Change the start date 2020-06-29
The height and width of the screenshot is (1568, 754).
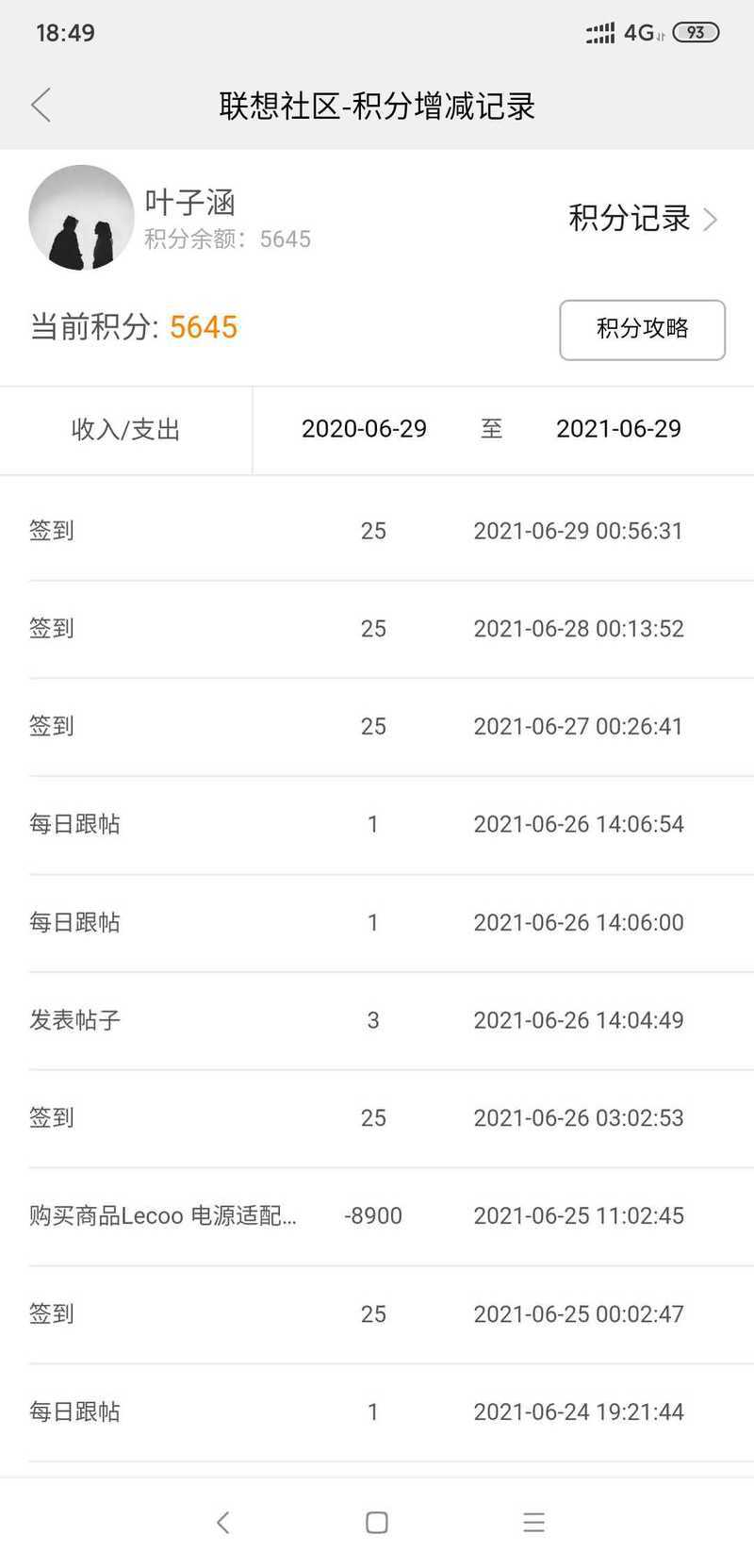[364, 429]
